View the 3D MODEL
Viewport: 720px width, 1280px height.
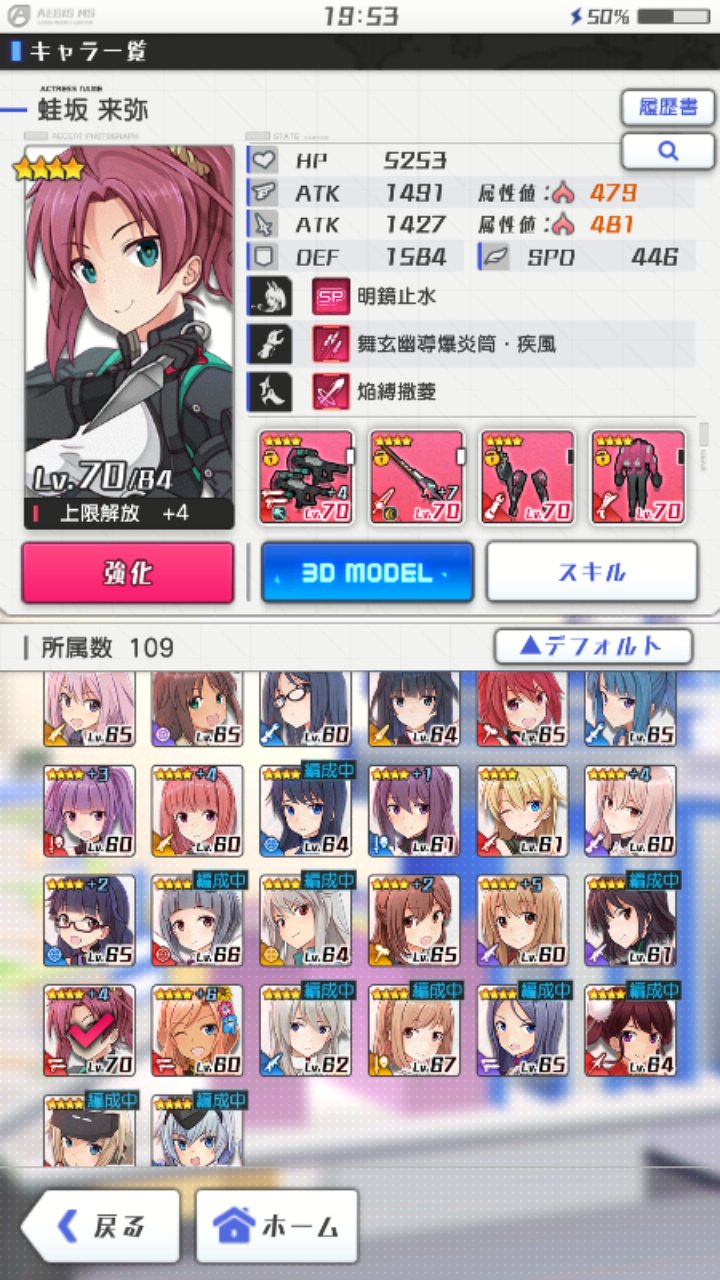coord(367,572)
